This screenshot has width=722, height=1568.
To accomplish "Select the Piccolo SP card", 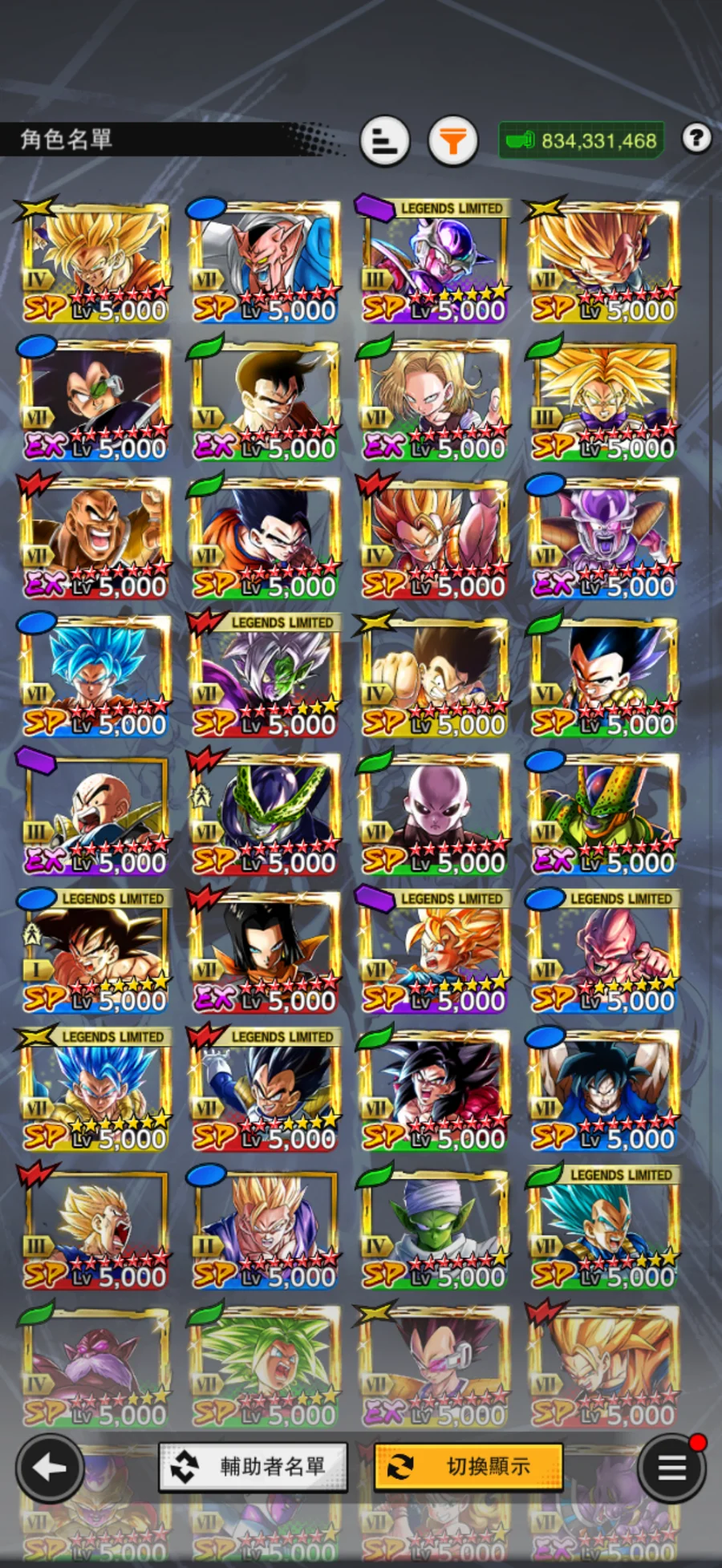I will point(435,1227).
